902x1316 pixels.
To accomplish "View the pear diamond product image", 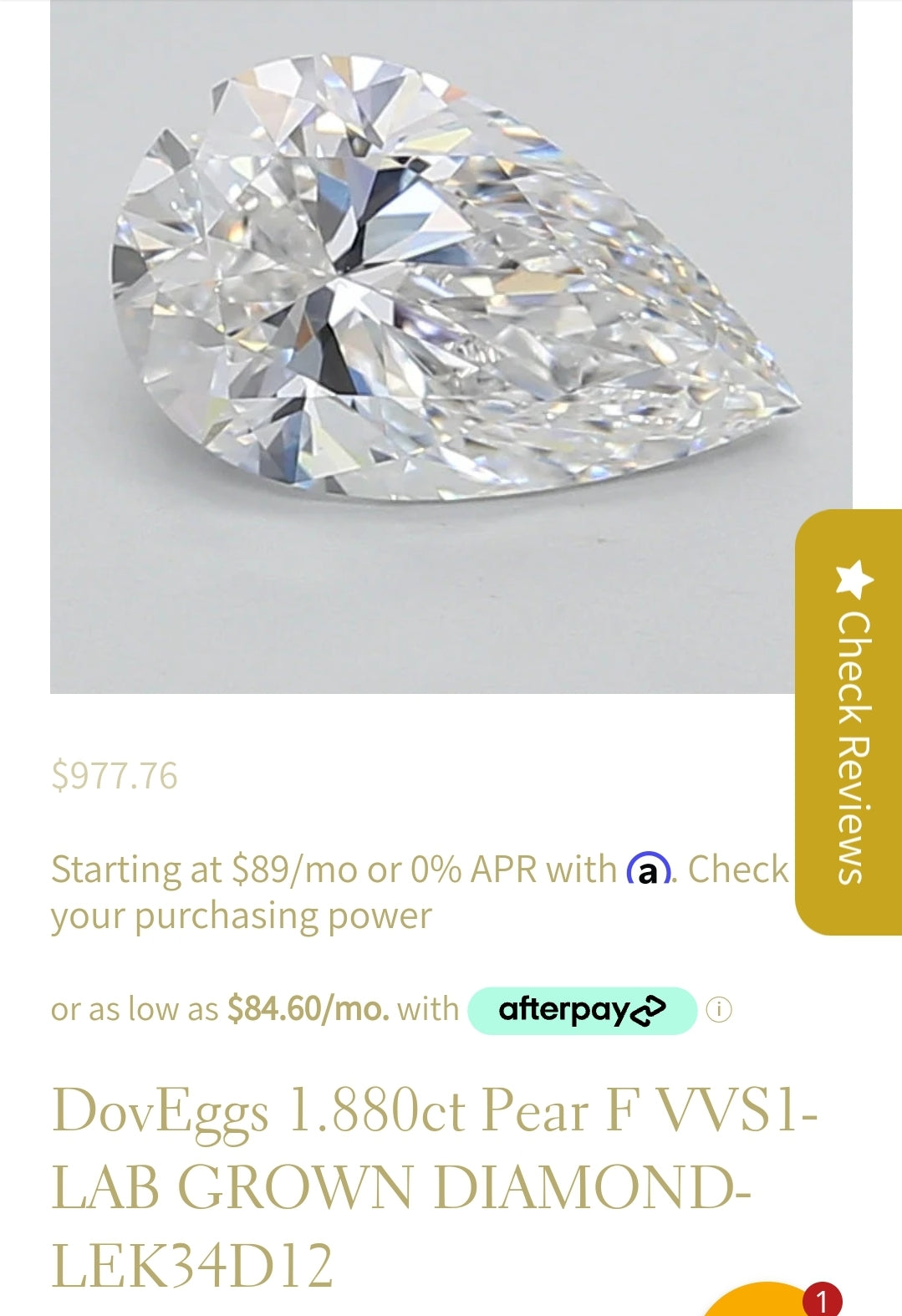I will click(451, 347).
